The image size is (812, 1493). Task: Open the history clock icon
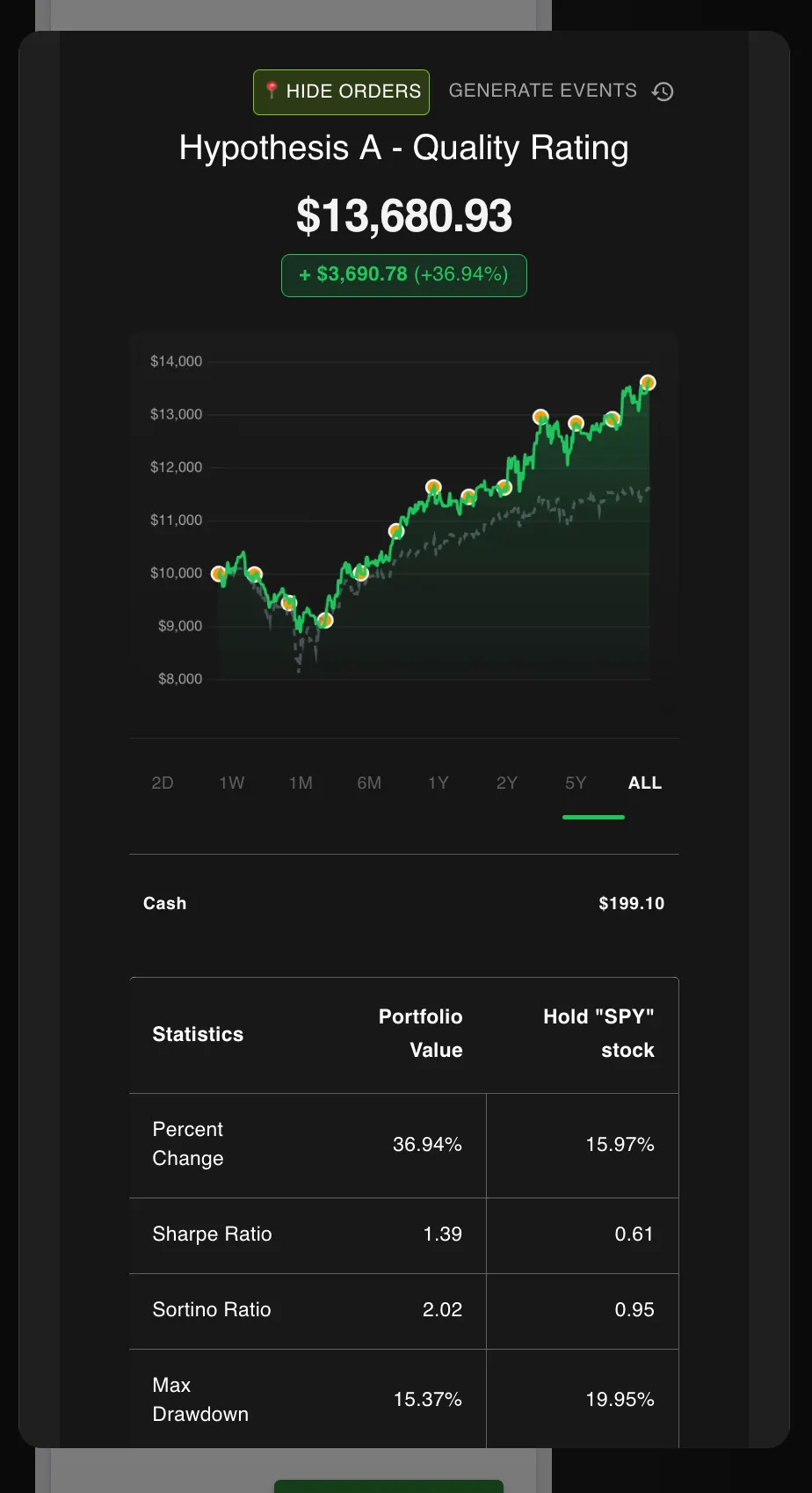pyautogui.click(x=663, y=91)
